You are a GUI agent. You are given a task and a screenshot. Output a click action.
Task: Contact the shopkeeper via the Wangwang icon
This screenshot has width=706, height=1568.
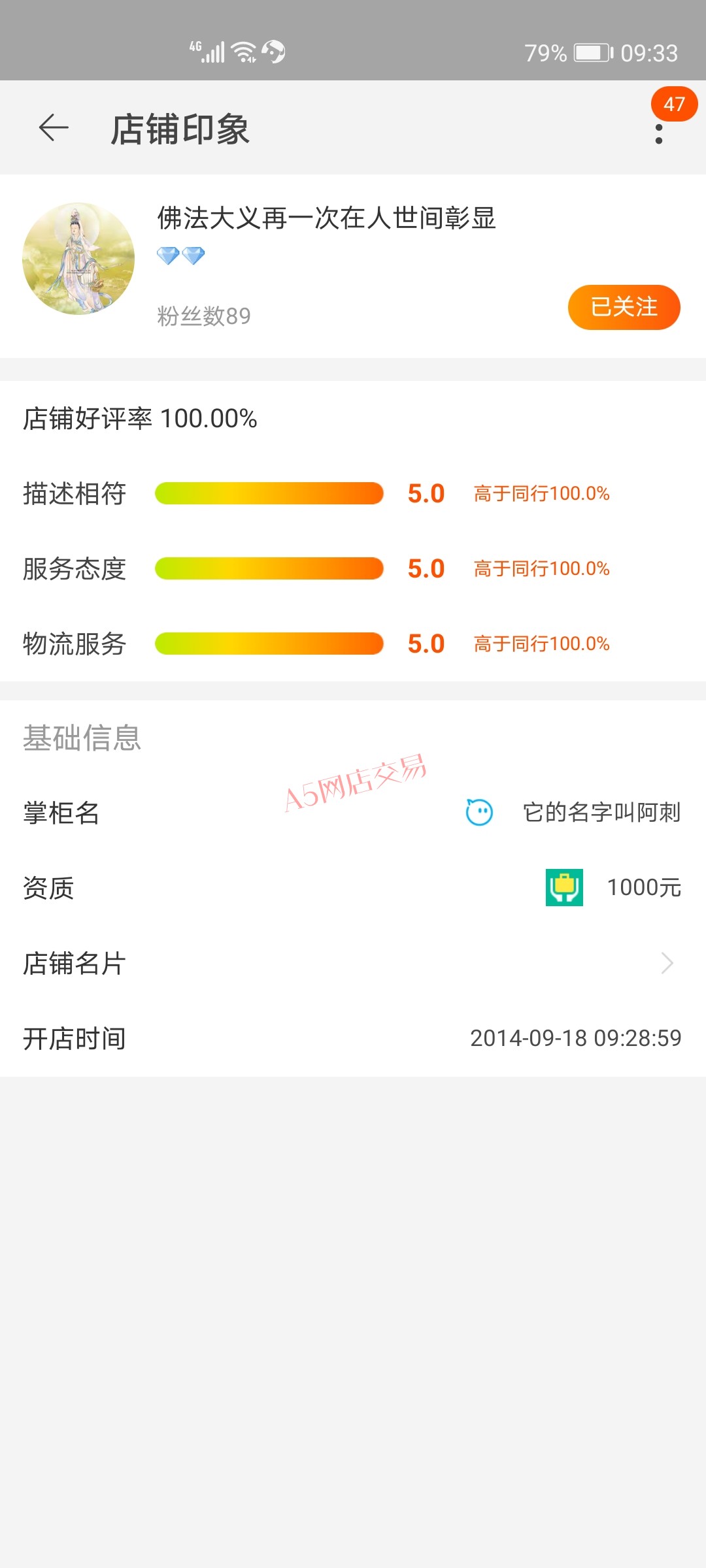click(x=479, y=812)
